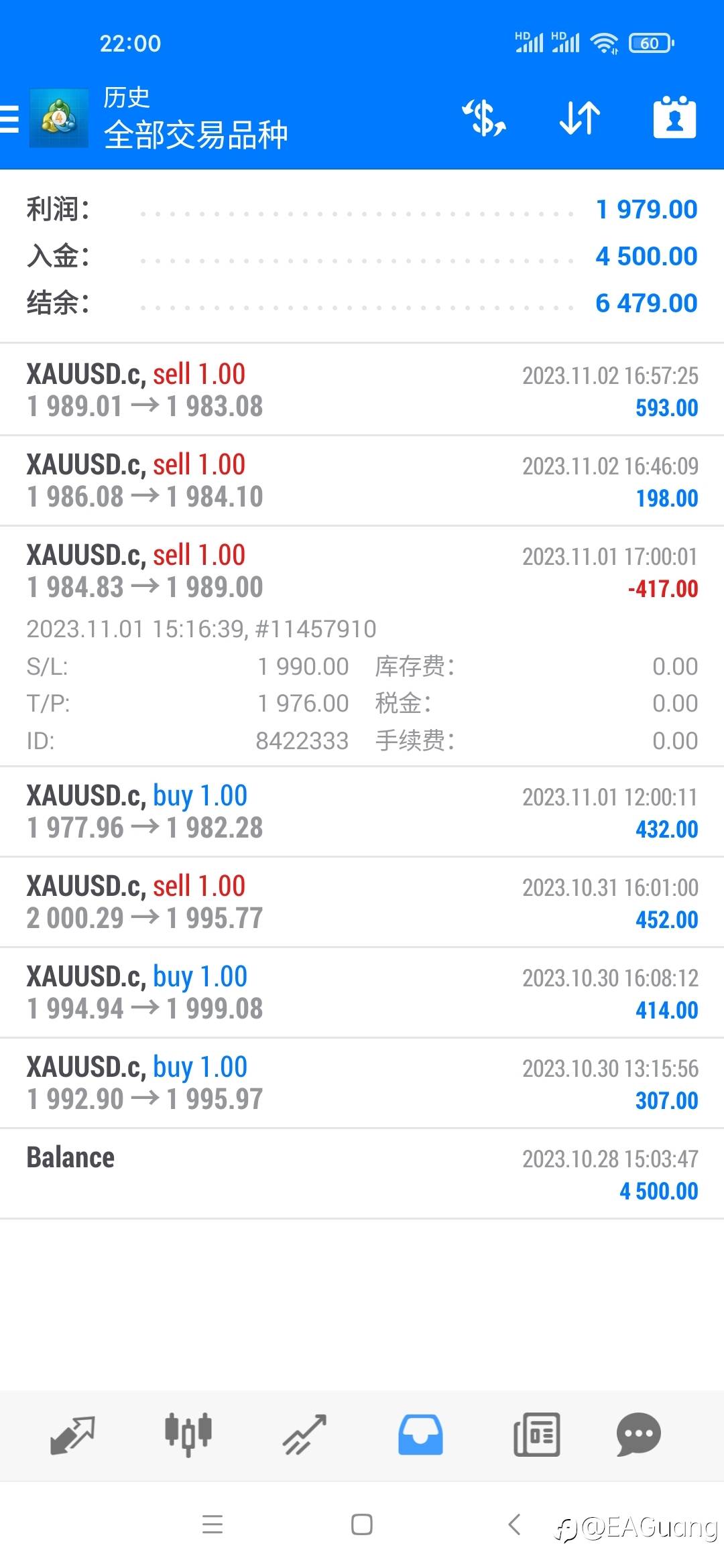Switch to the News tab
The image size is (724, 1568).
[536, 1435]
